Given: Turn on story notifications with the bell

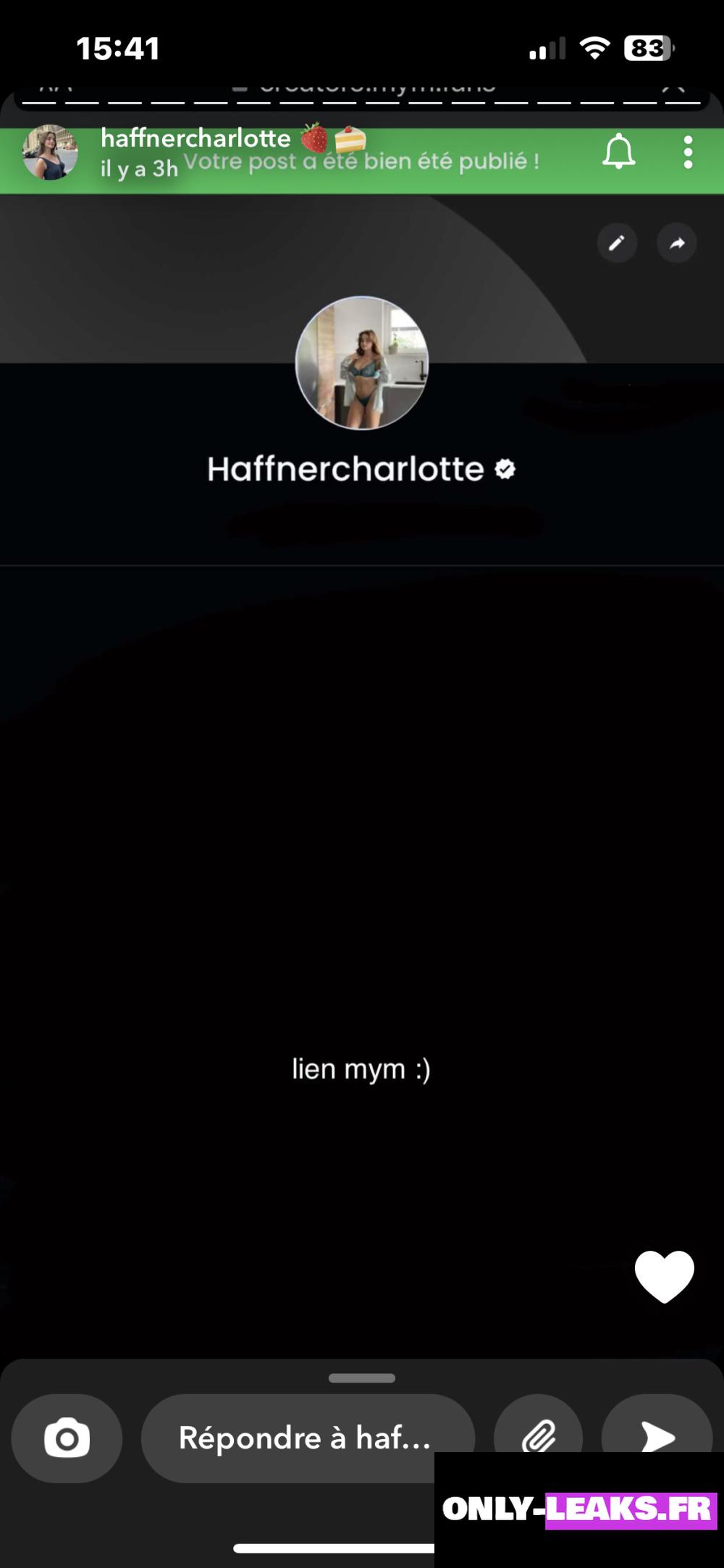Looking at the screenshot, I should (x=619, y=152).
